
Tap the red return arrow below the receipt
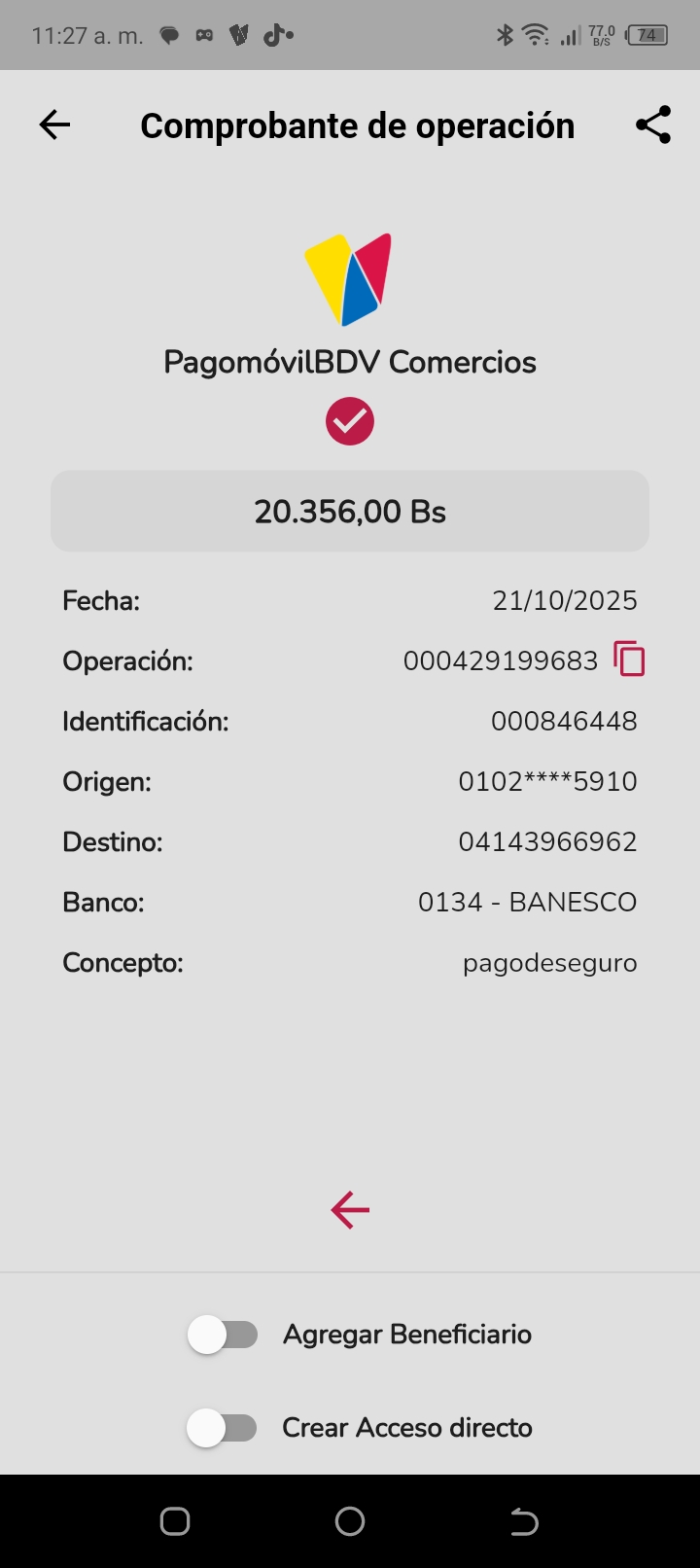[x=350, y=1210]
